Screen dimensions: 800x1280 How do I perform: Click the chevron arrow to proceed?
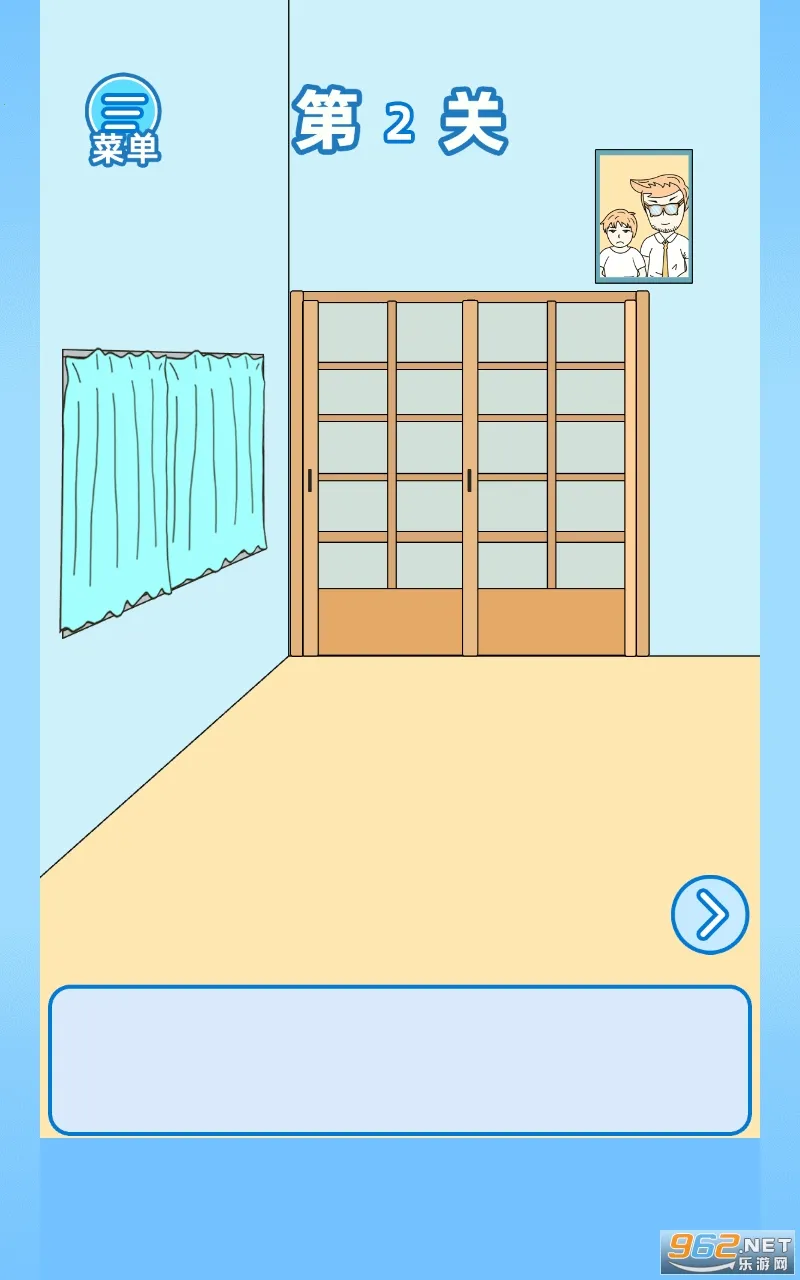709,913
